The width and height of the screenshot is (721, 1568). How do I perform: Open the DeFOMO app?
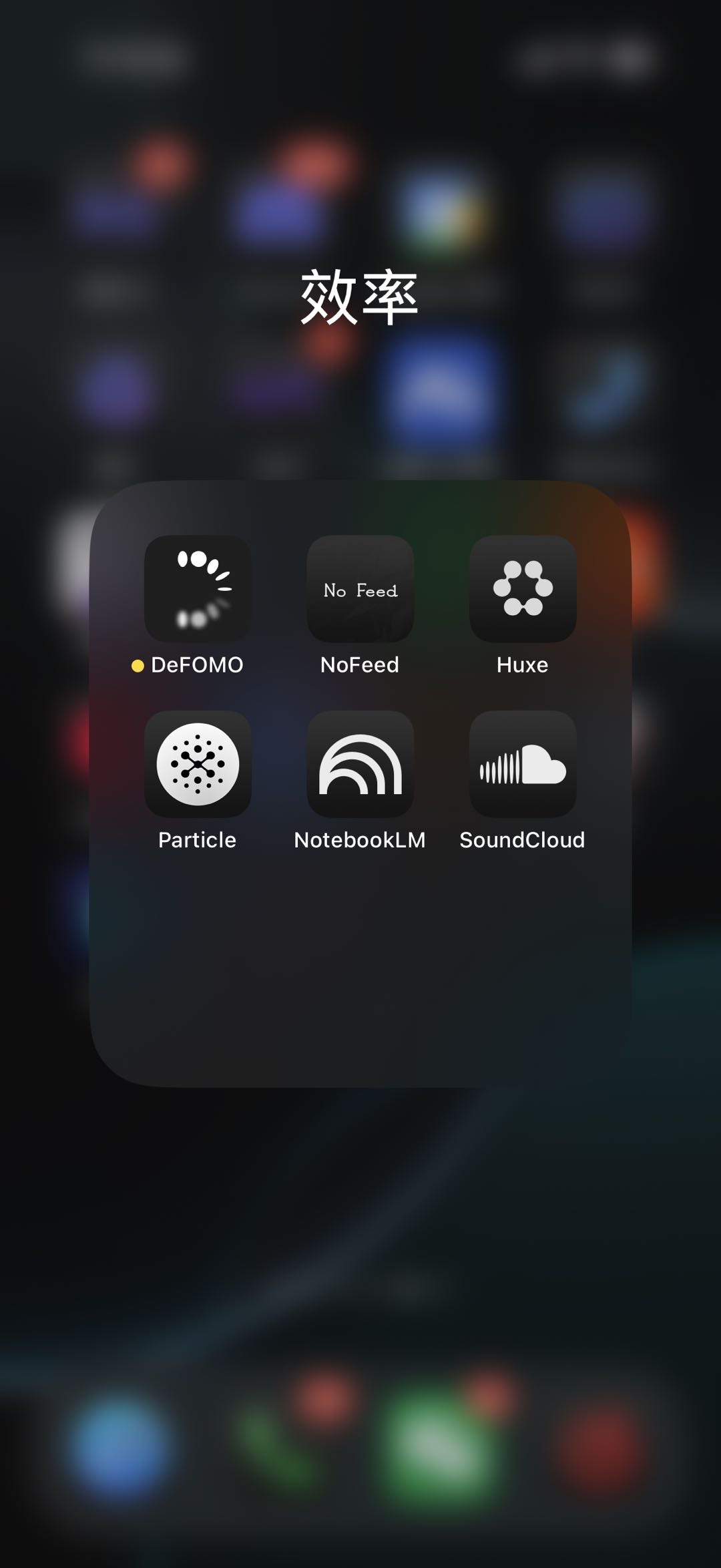click(198, 589)
